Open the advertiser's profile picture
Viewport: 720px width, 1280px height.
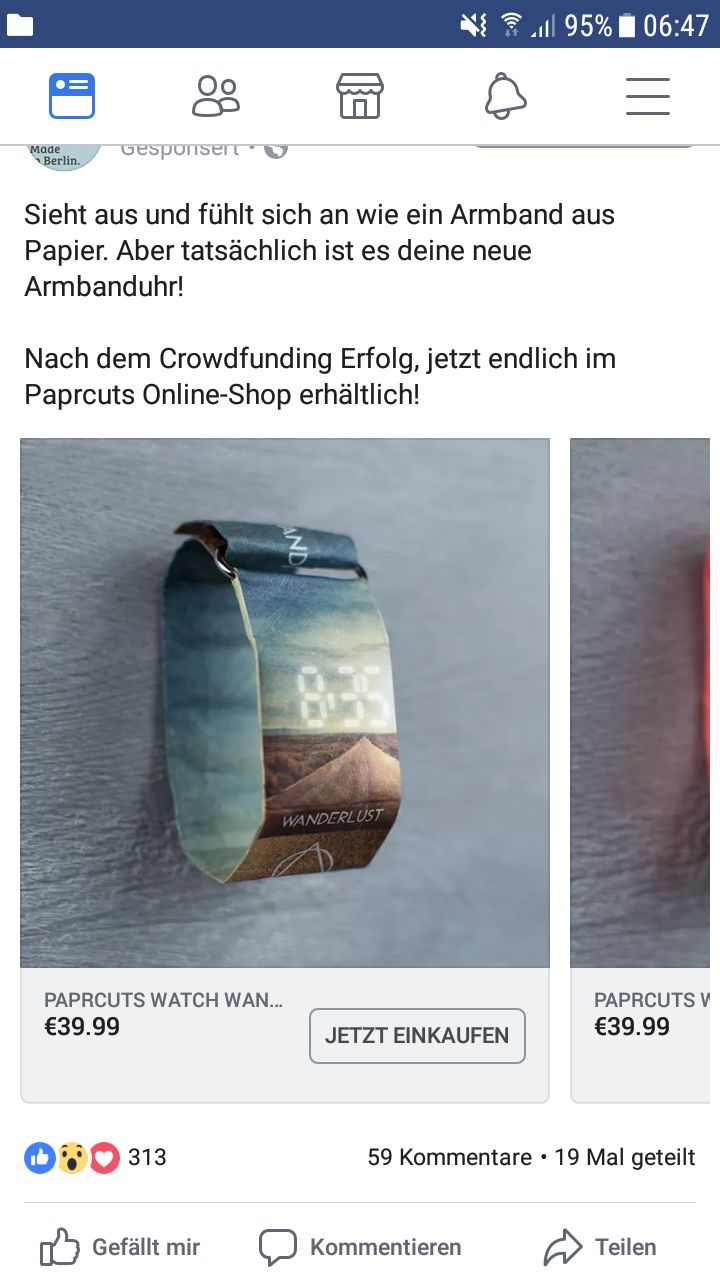tap(64, 155)
